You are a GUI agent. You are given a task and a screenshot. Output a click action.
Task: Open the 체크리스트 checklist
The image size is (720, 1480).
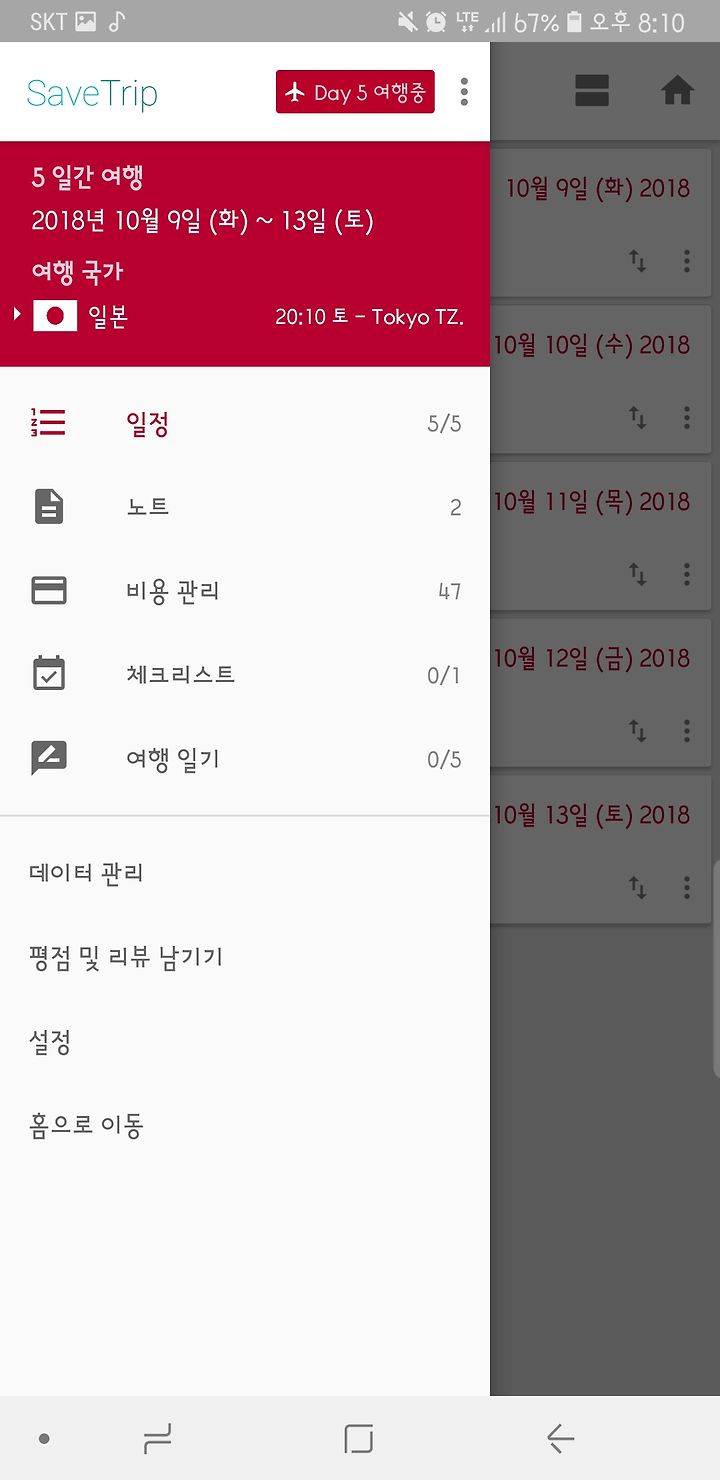(245, 675)
